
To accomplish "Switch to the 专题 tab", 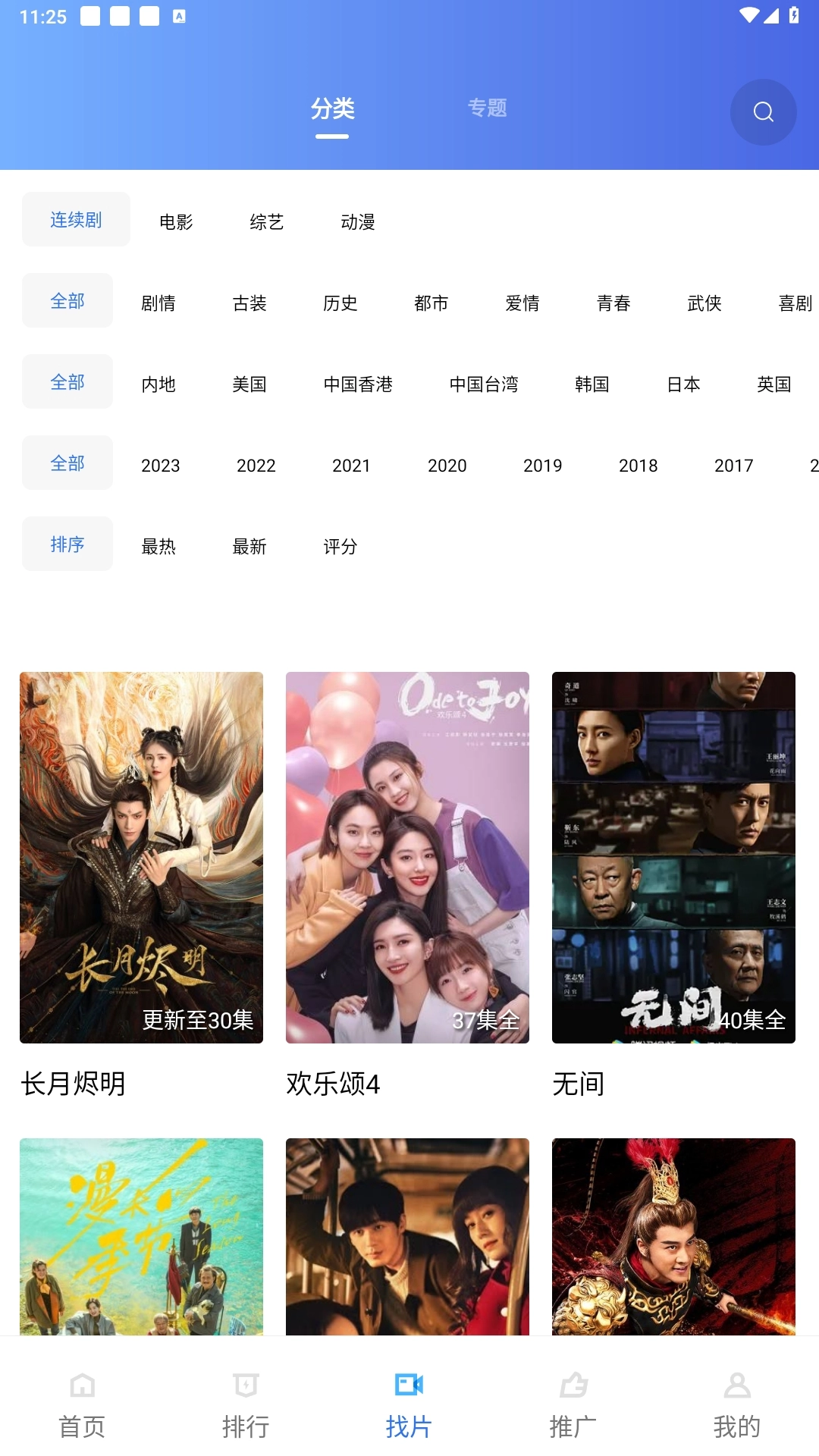I will pos(488,108).
